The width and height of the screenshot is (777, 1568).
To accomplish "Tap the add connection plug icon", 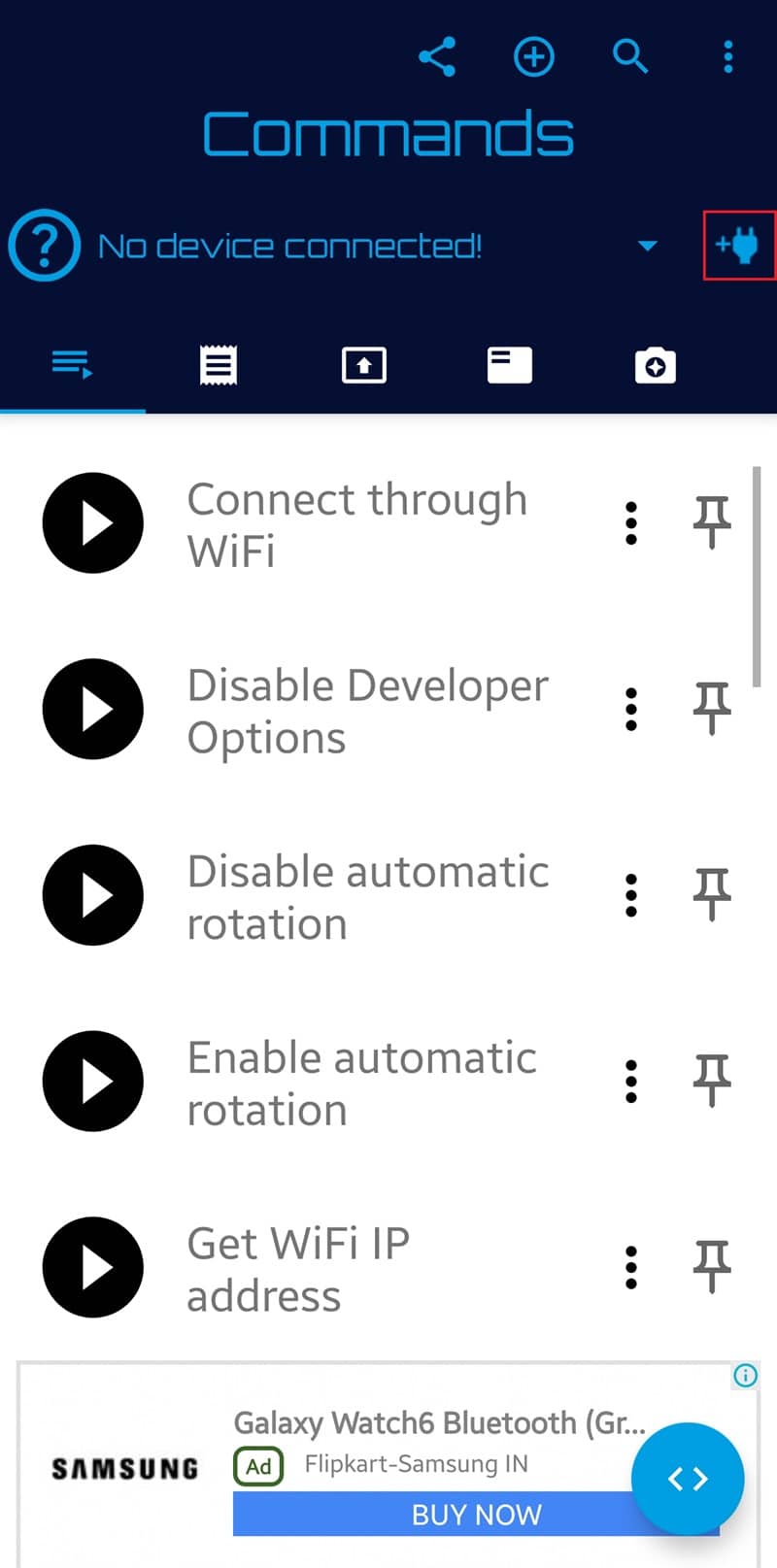I will [x=738, y=245].
